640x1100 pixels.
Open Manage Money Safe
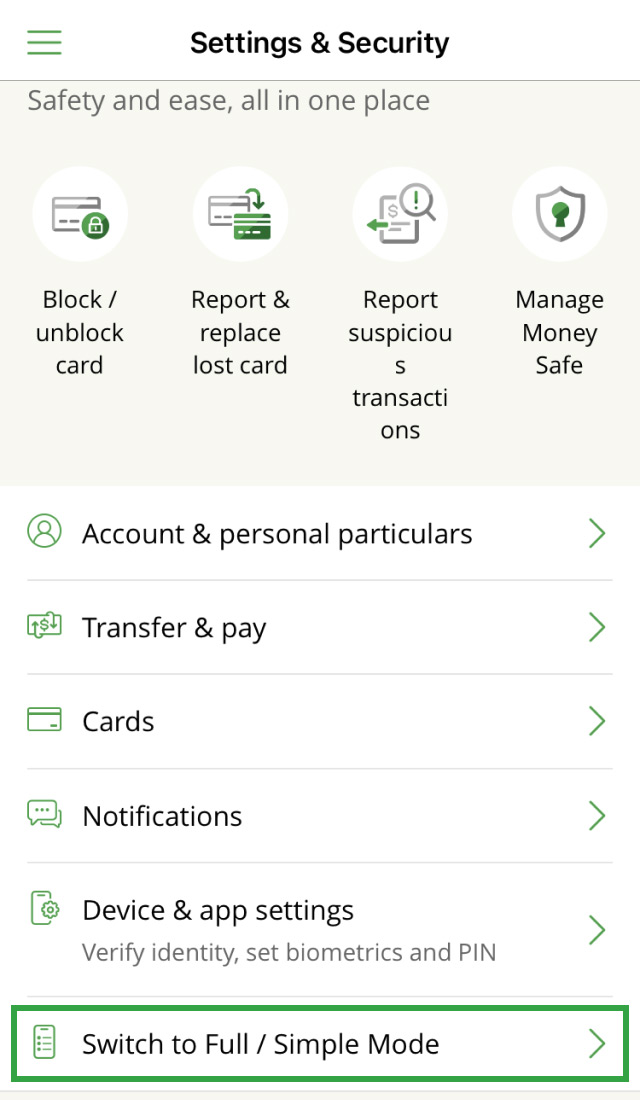tap(559, 215)
